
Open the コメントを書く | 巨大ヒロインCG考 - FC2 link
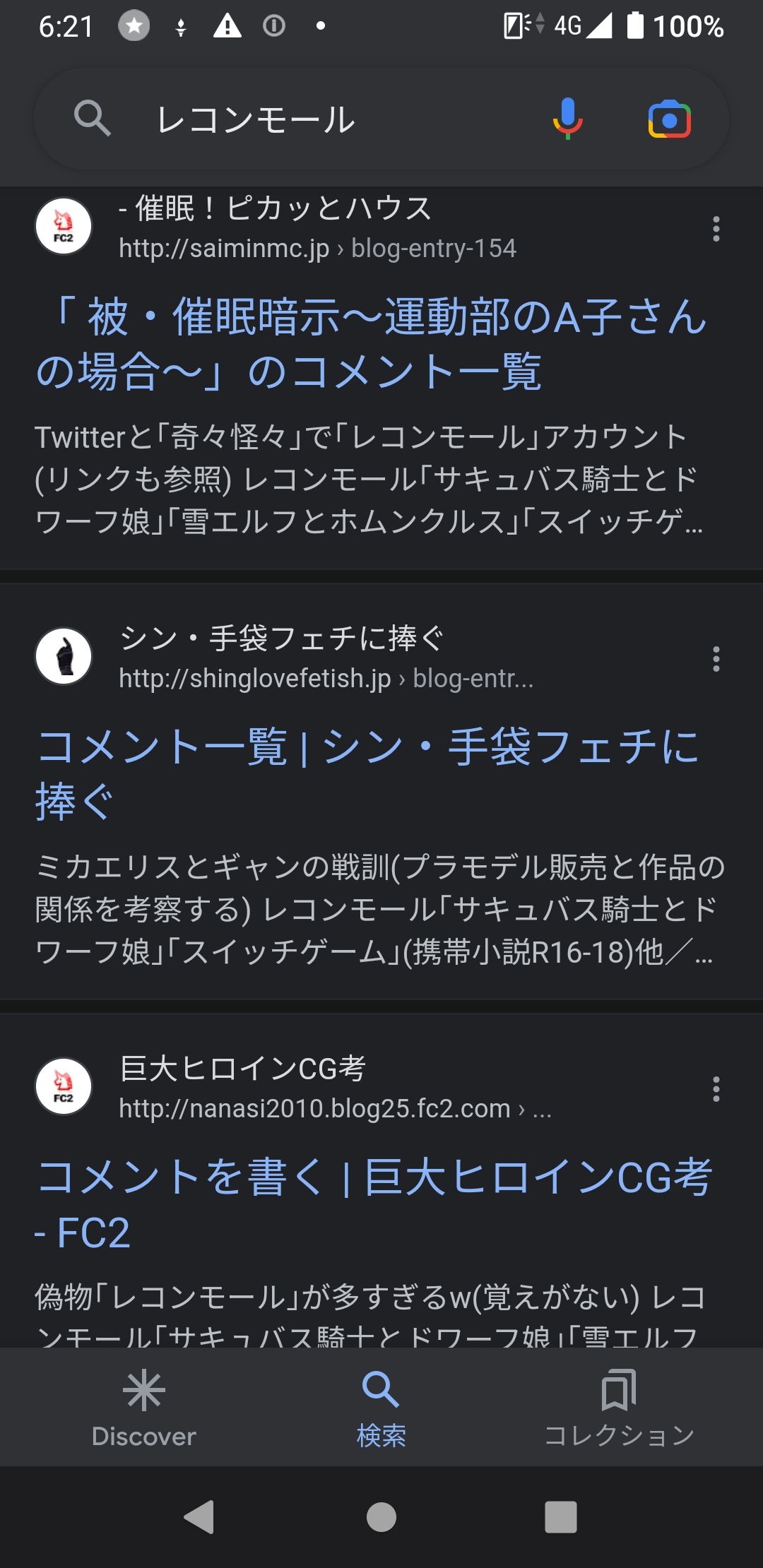[x=373, y=1204]
